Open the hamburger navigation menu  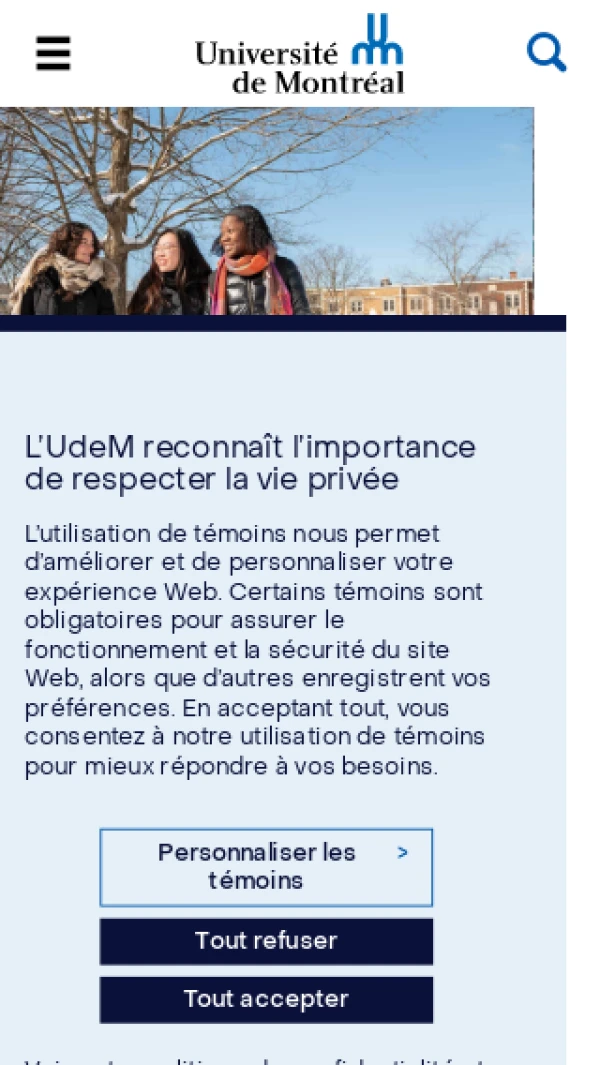pyautogui.click(x=53, y=52)
